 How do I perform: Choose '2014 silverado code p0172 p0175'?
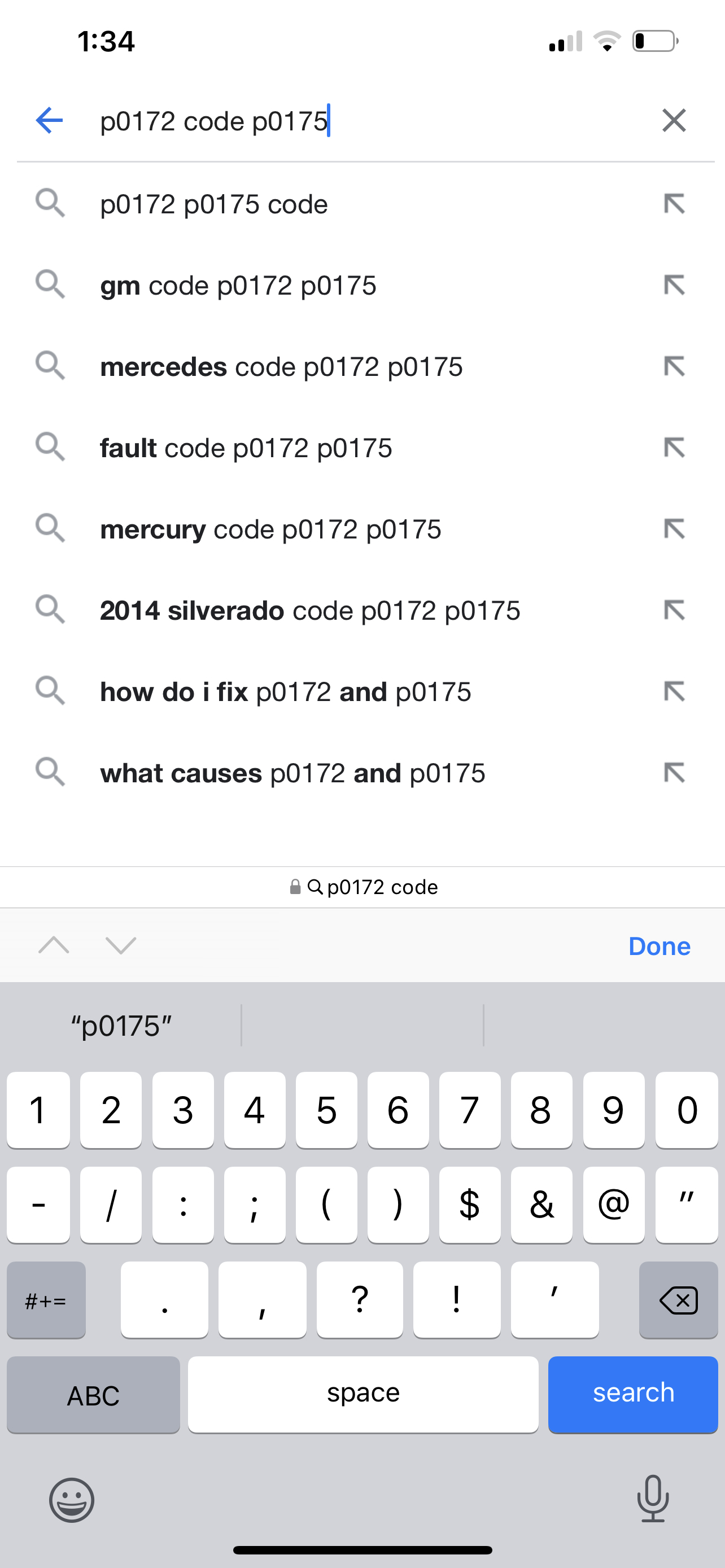310,611
